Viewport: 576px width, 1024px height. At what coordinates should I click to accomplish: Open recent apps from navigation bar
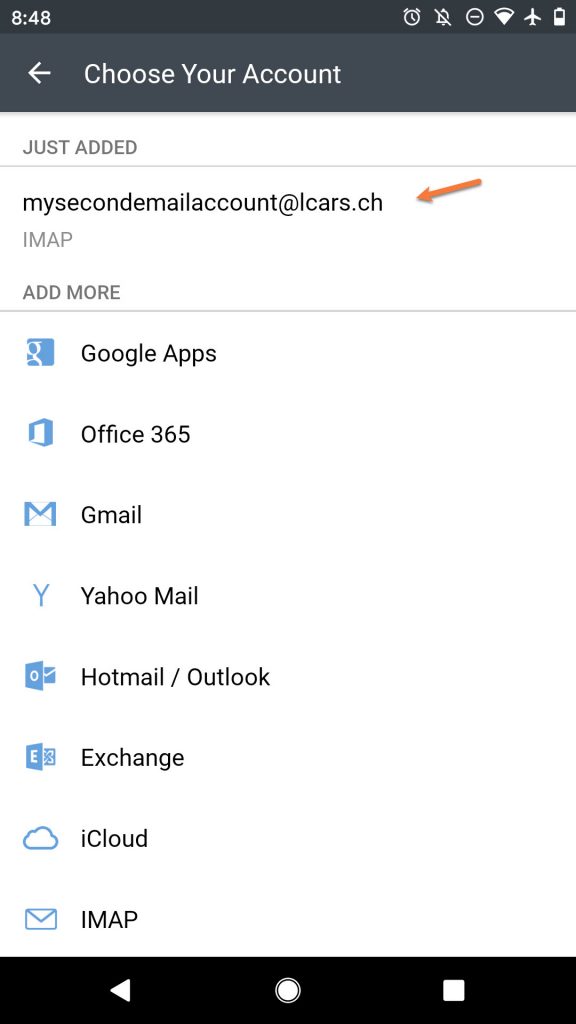coord(453,990)
